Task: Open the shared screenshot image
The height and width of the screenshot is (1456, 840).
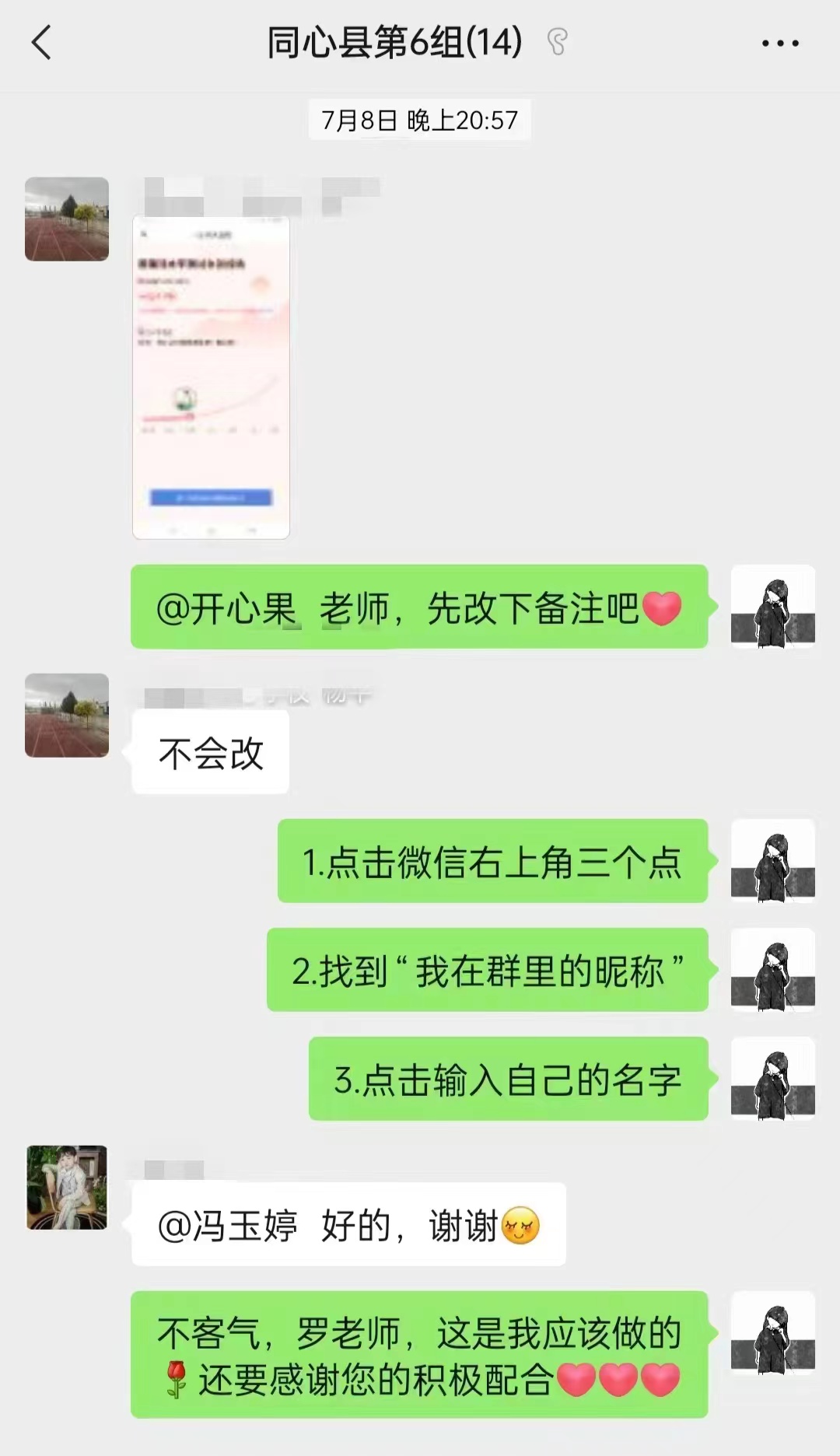Action: (x=211, y=377)
